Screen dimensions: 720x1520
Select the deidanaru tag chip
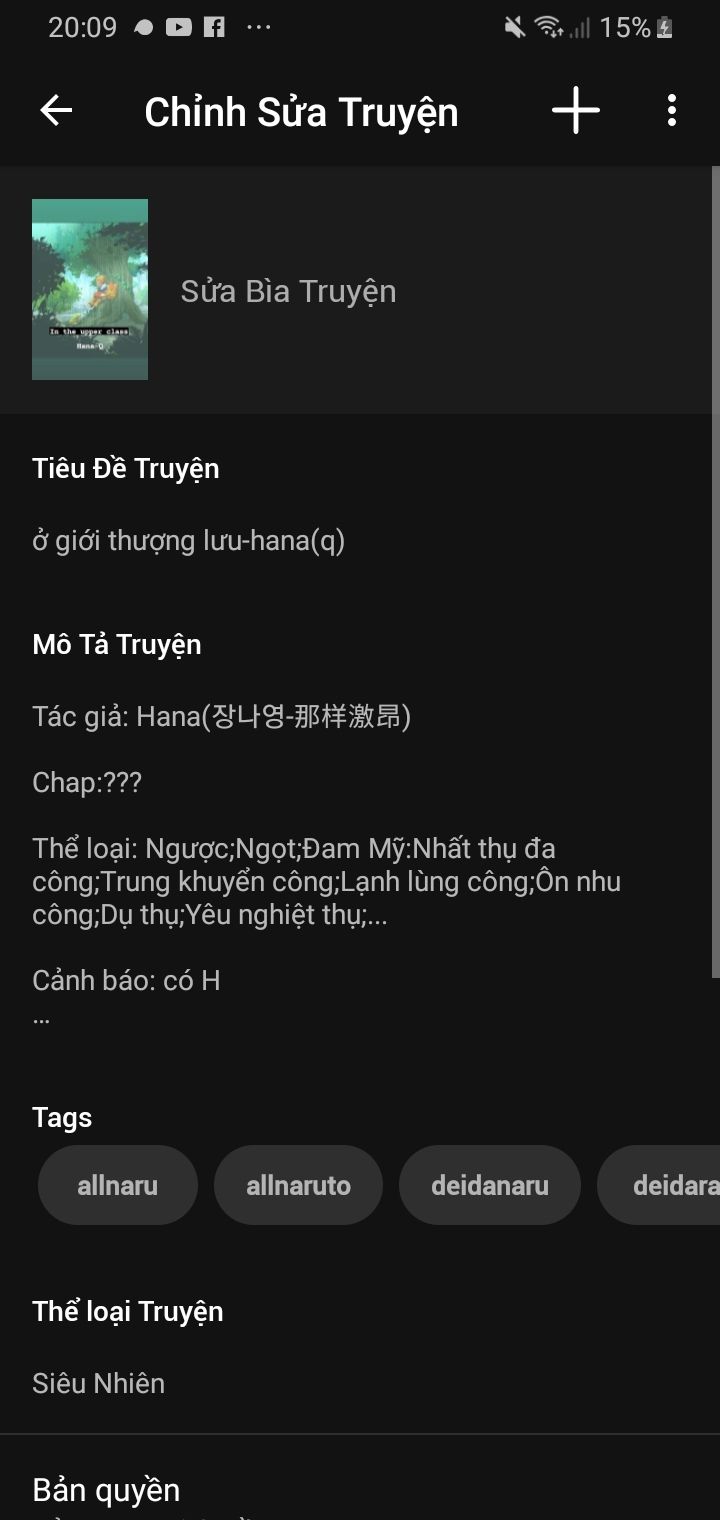[490, 1186]
